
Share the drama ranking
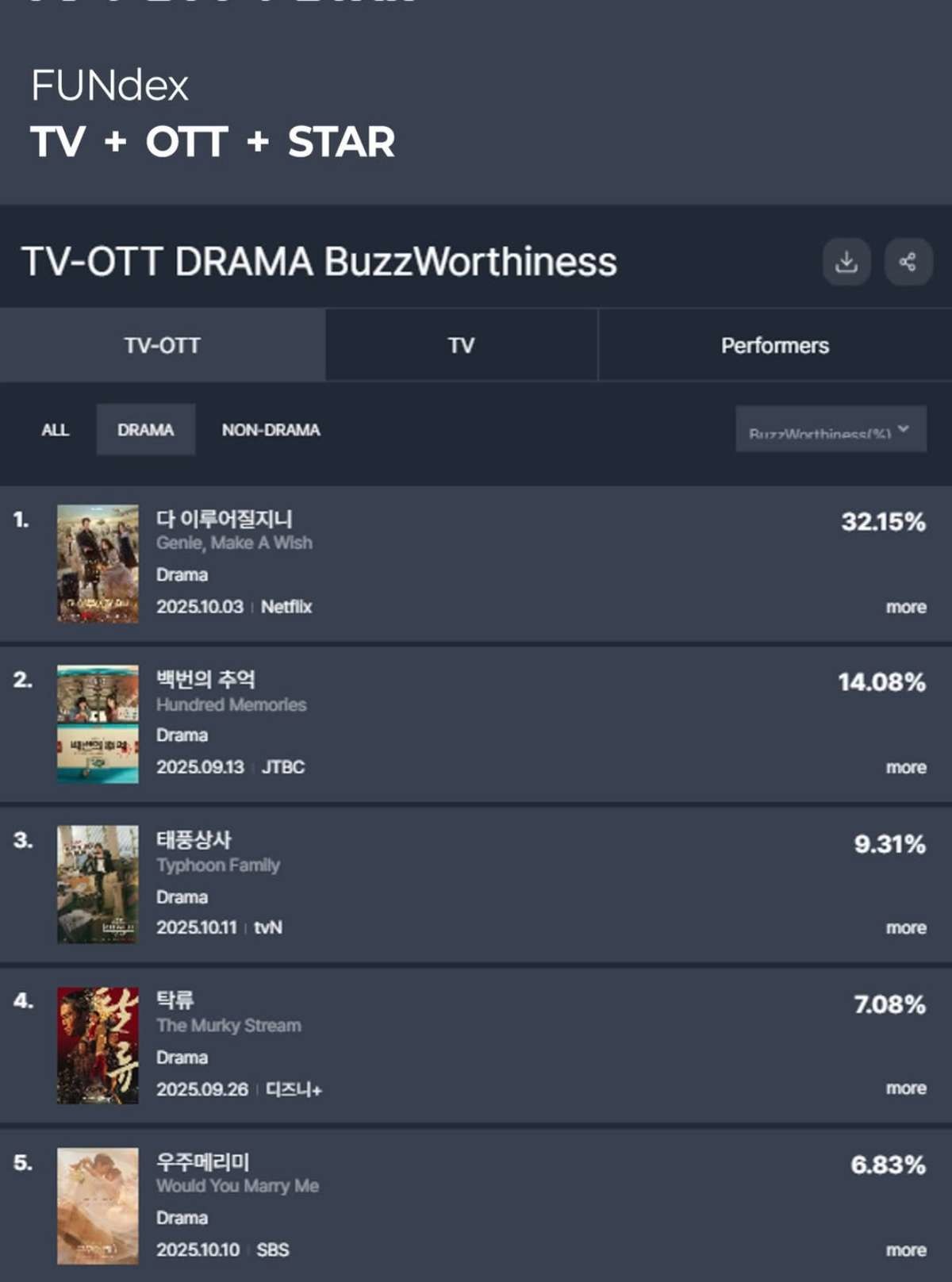908,262
